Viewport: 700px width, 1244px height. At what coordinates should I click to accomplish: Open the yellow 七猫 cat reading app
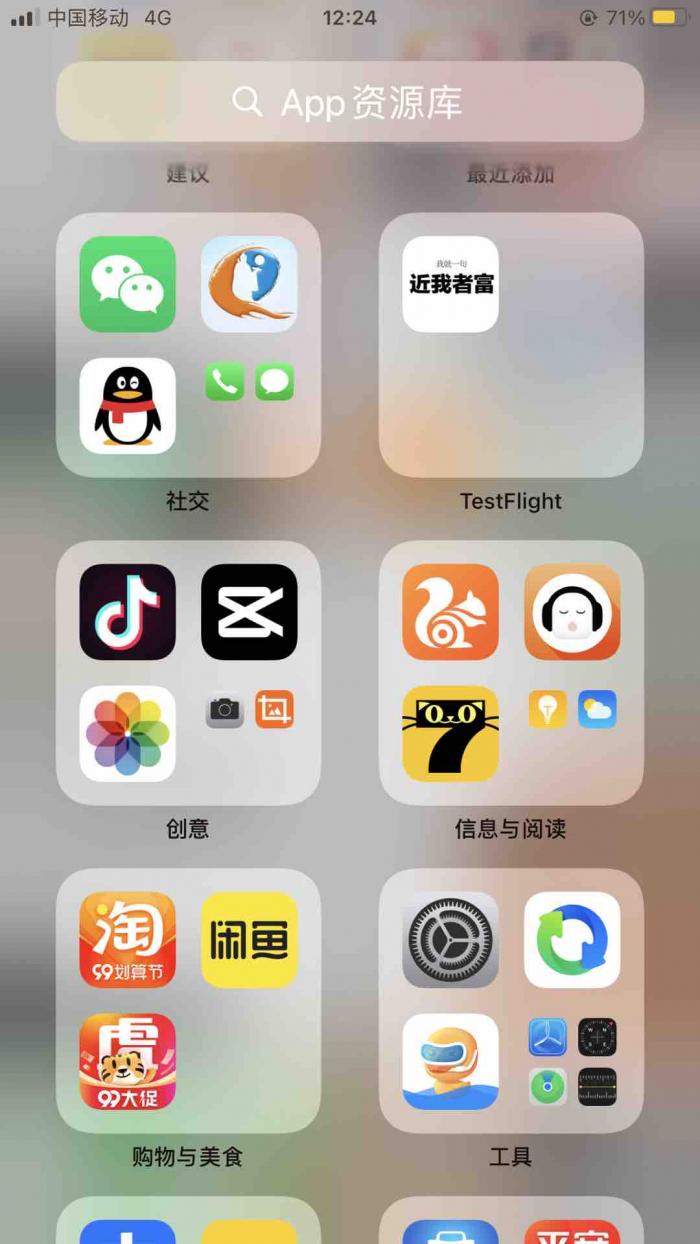tap(450, 733)
